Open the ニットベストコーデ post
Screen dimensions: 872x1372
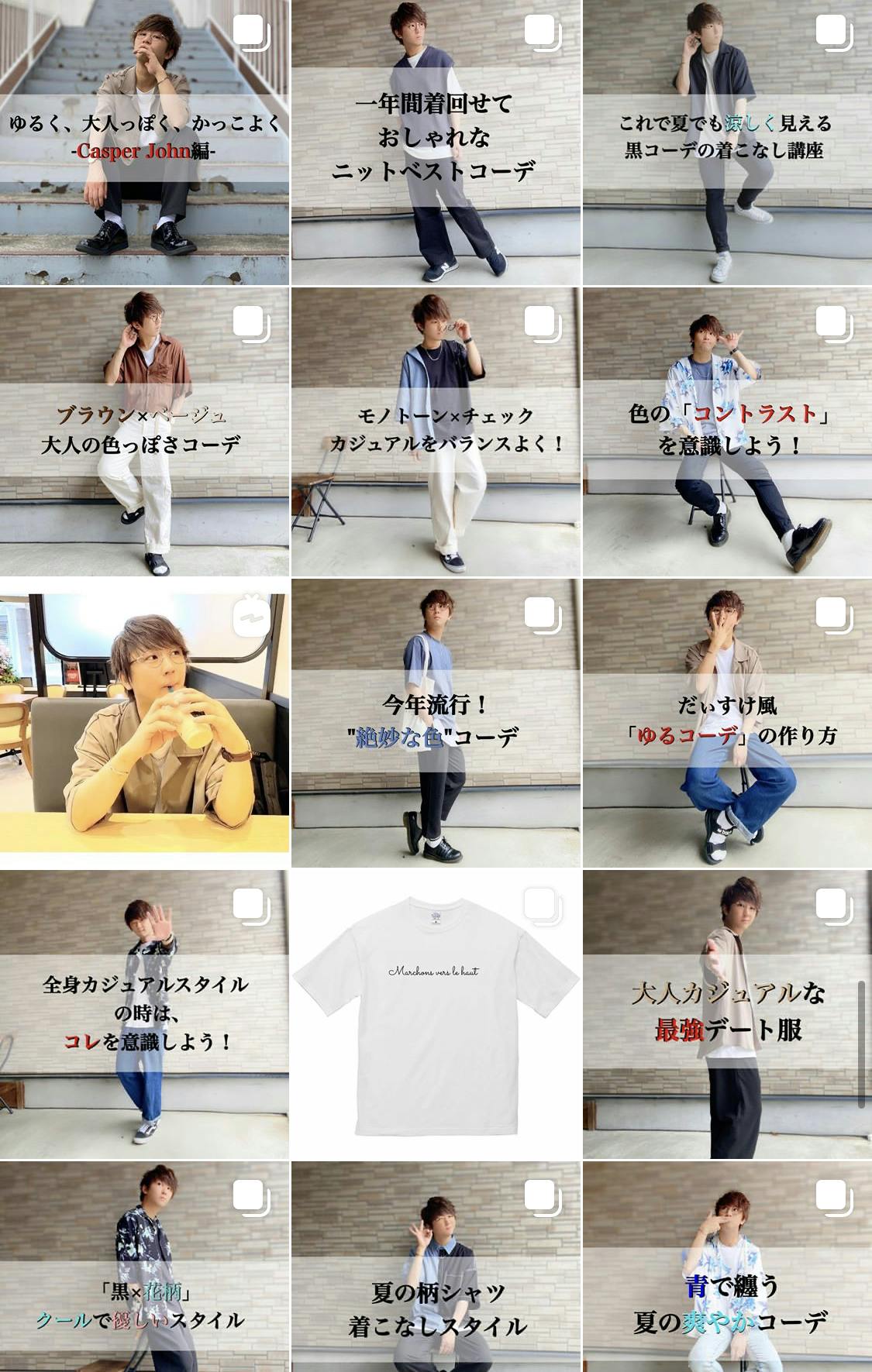pyautogui.click(x=436, y=143)
